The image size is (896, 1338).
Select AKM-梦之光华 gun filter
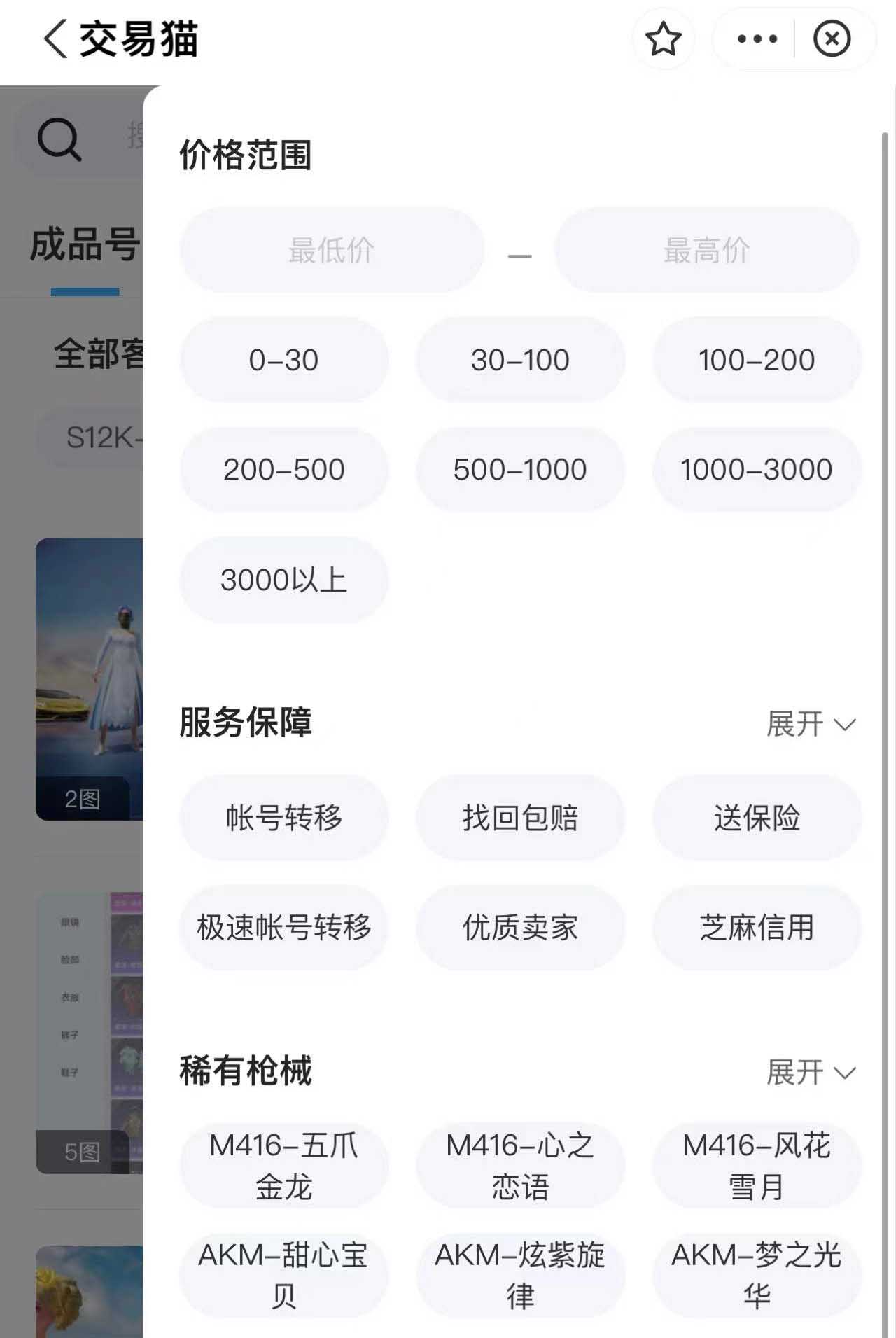[756, 1275]
